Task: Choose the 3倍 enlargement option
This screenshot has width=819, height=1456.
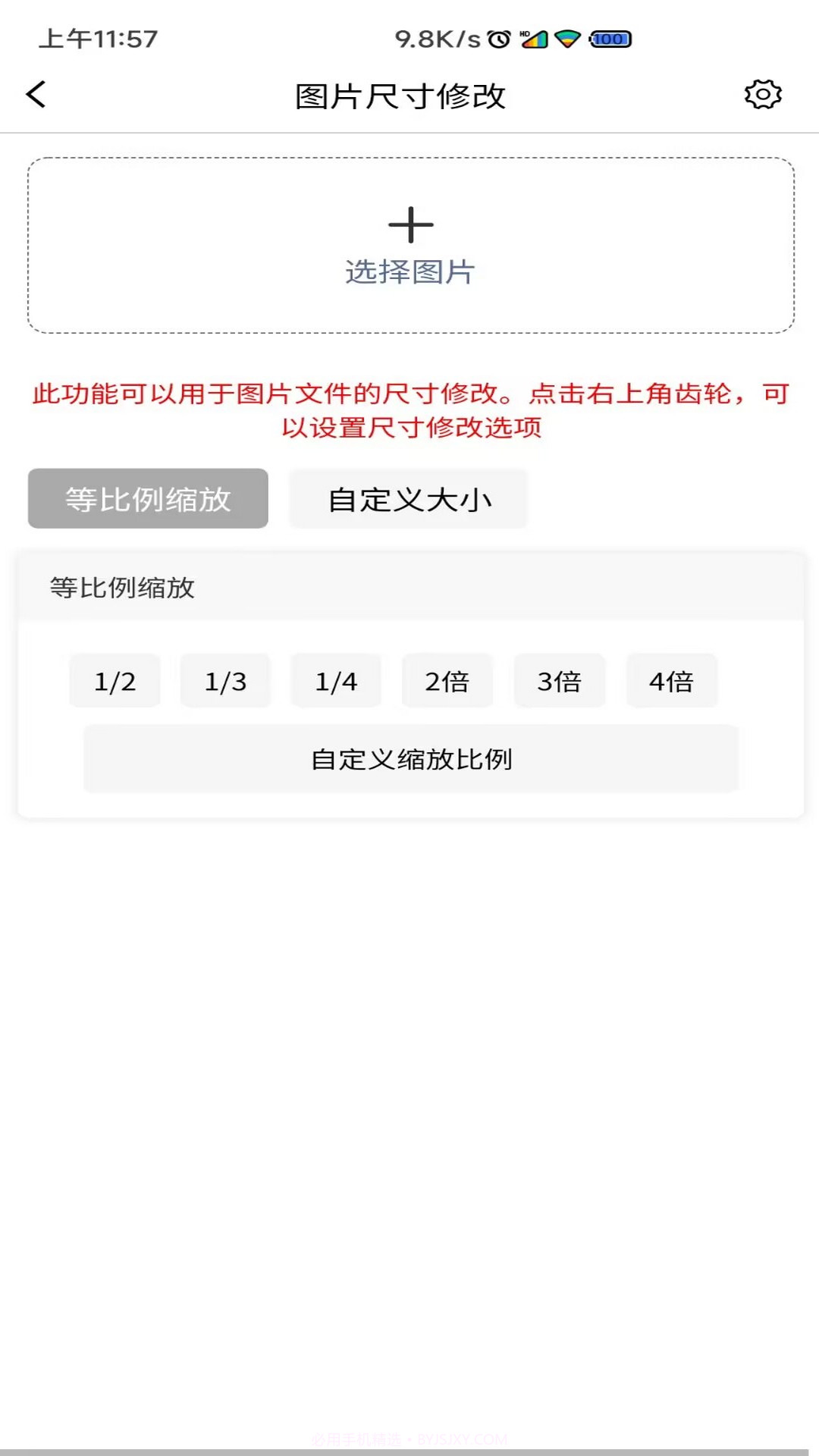Action: pyautogui.click(x=559, y=682)
